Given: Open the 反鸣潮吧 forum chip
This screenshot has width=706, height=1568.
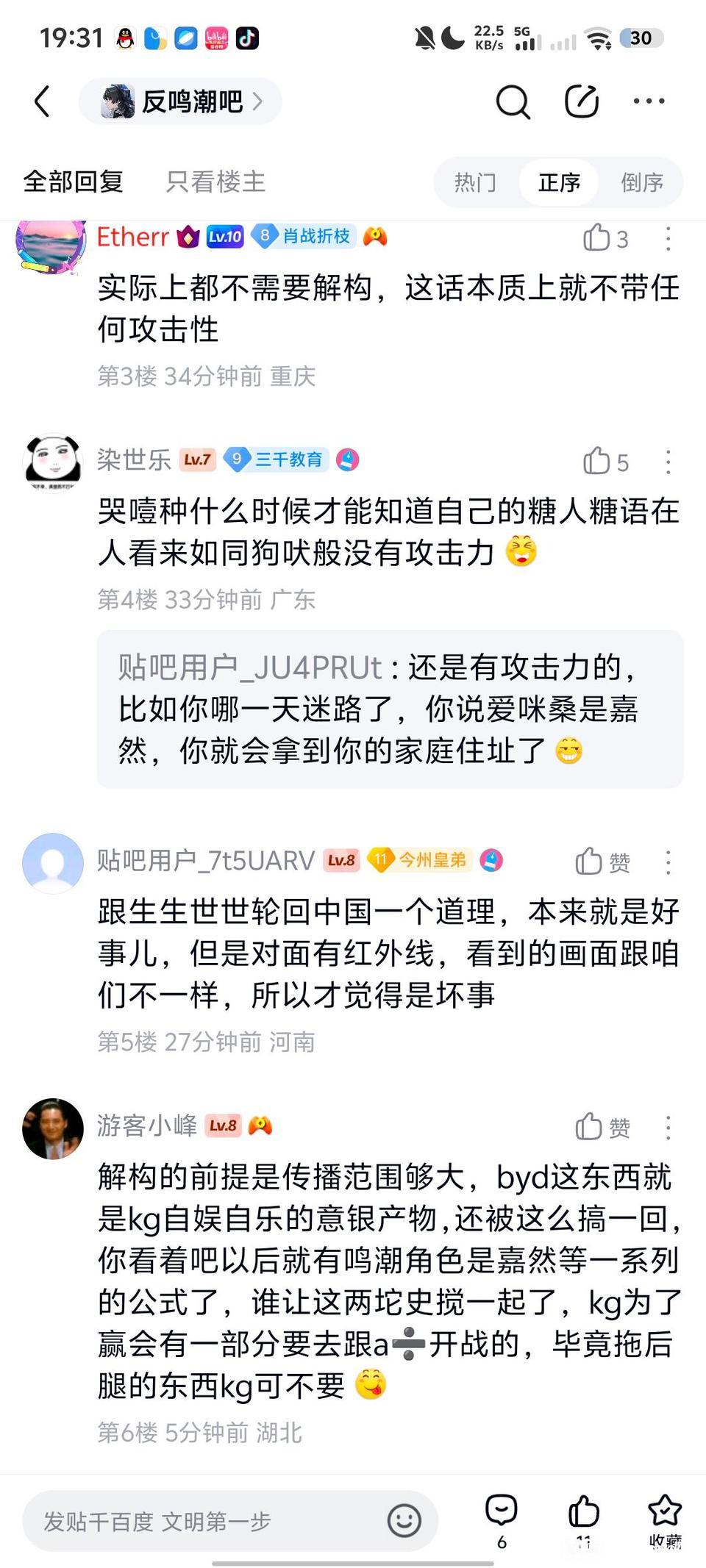Looking at the screenshot, I should 181,101.
